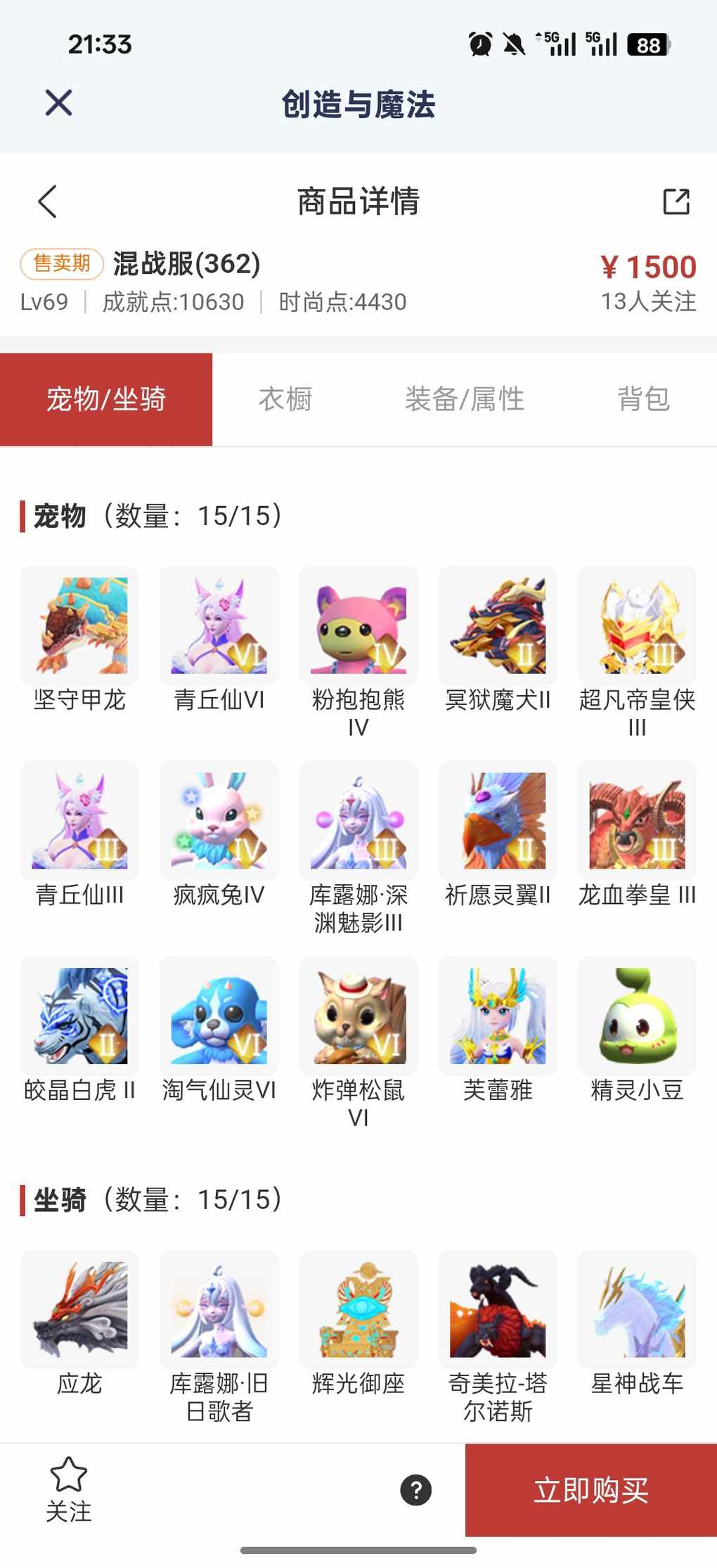This screenshot has width=717, height=1568.
Task: Open the 装备/属性 tab
Action: click(x=464, y=399)
